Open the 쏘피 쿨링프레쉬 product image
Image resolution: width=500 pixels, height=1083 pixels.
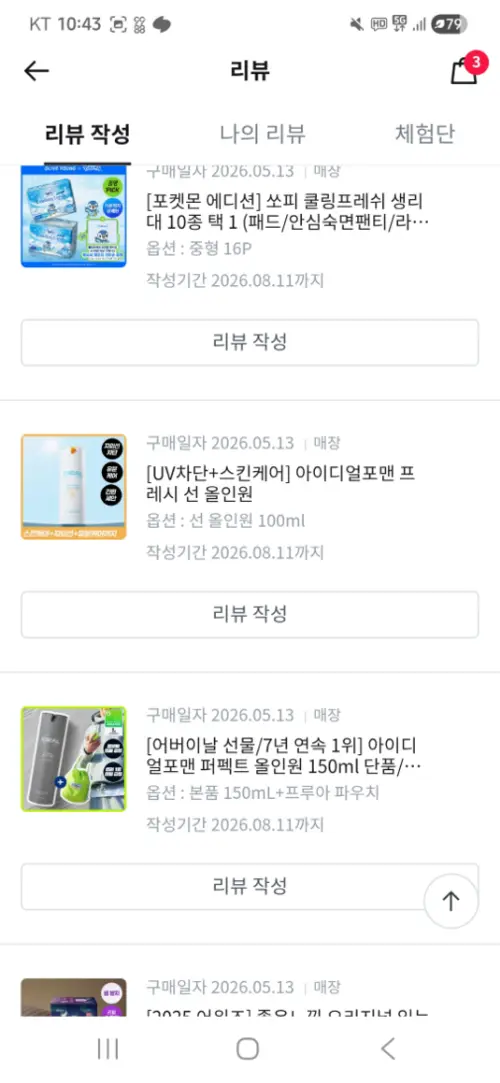74,215
